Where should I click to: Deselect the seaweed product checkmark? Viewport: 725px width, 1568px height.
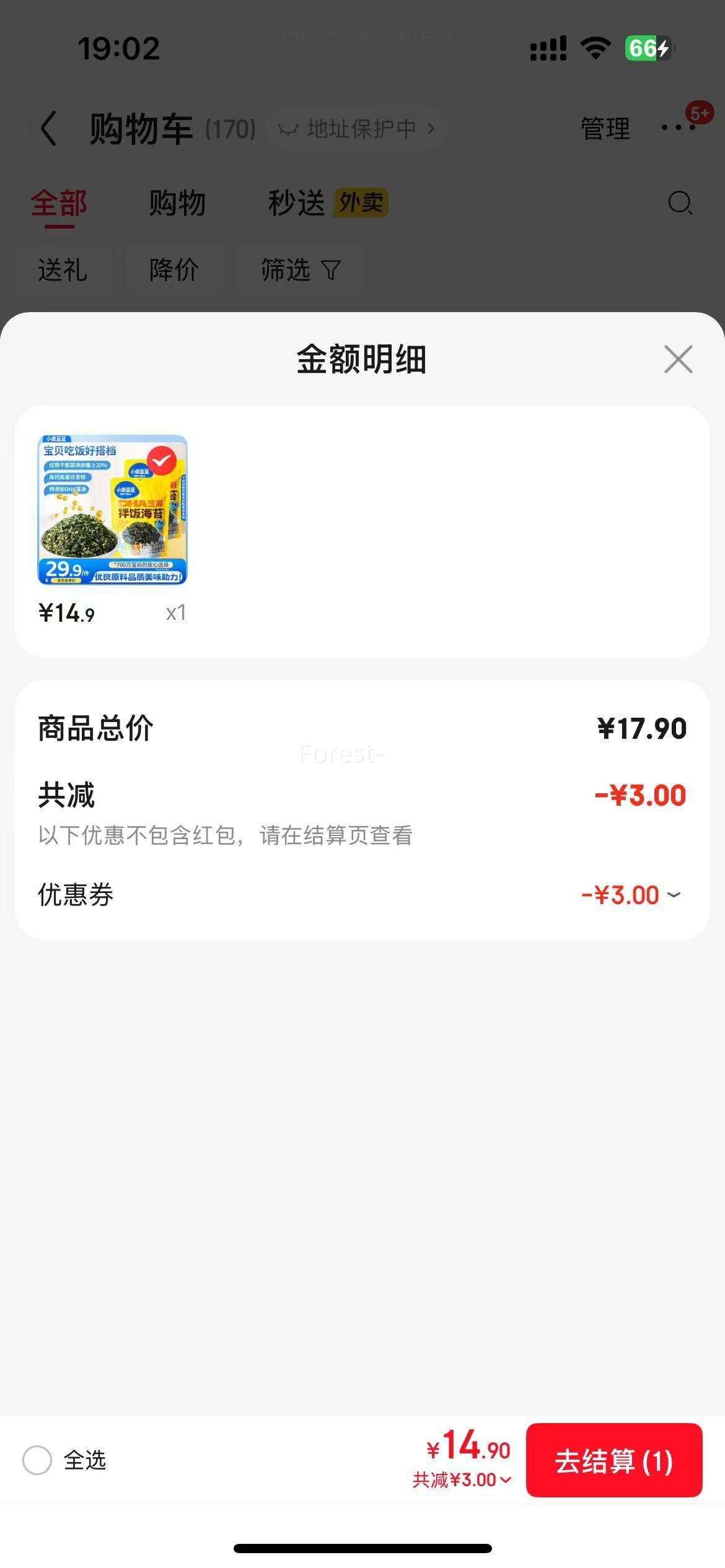[x=162, y=460]
